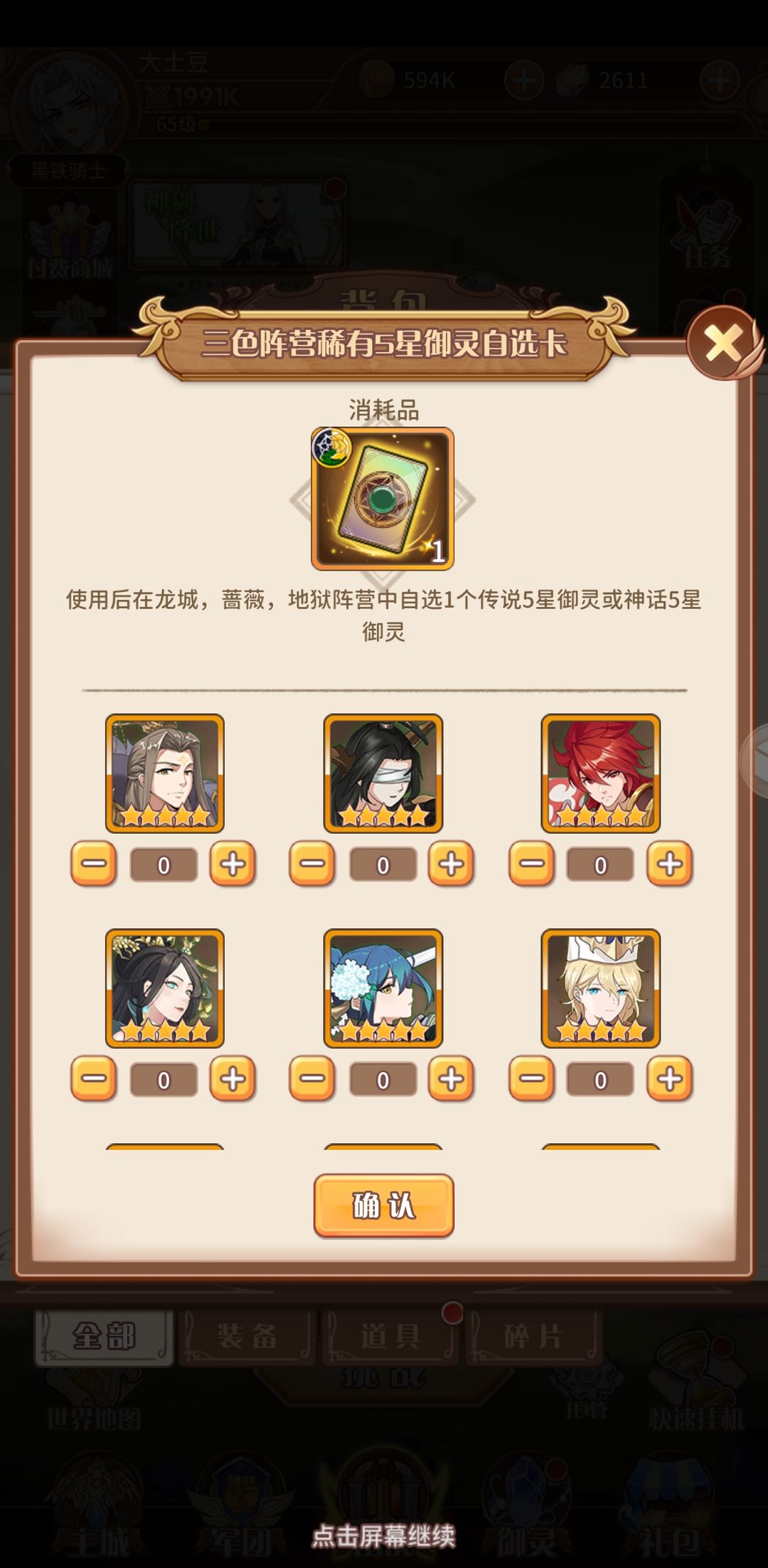Increase count for the red-haired hero
The width and height of the screenshot is (768, 1568).
(668, 864)
